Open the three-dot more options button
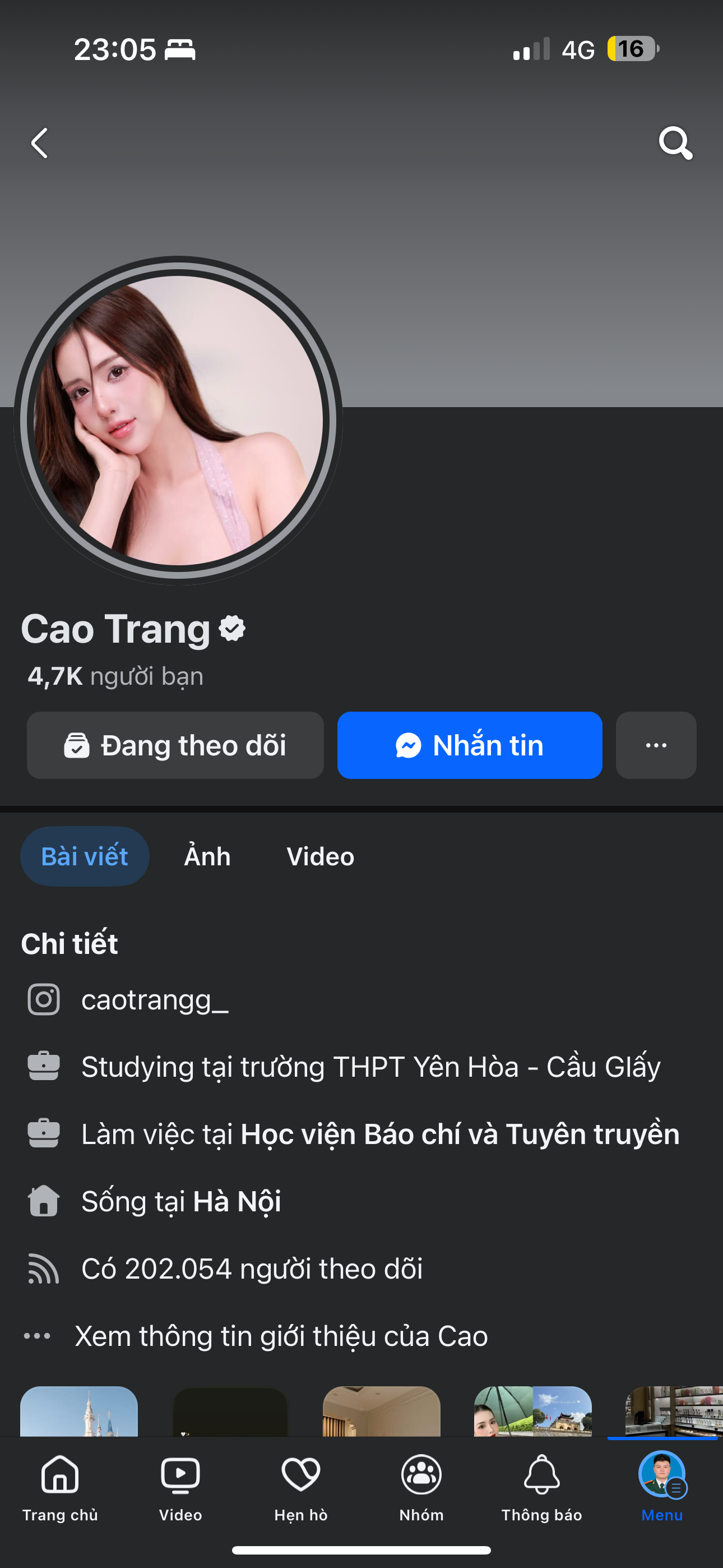 click(x=655, y=746)
